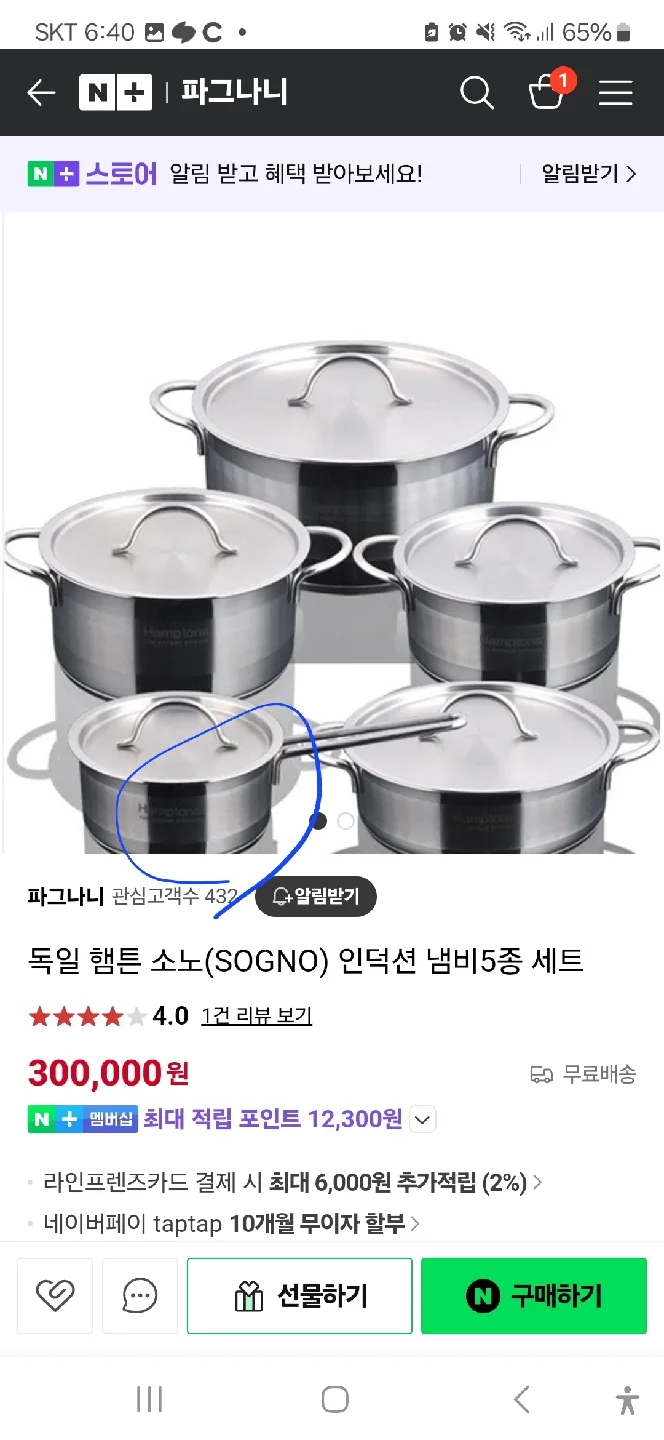The height and width of the screenshot is (1440, 664).
Task: Tap the green 구매하기 button
Action: 534,1296
